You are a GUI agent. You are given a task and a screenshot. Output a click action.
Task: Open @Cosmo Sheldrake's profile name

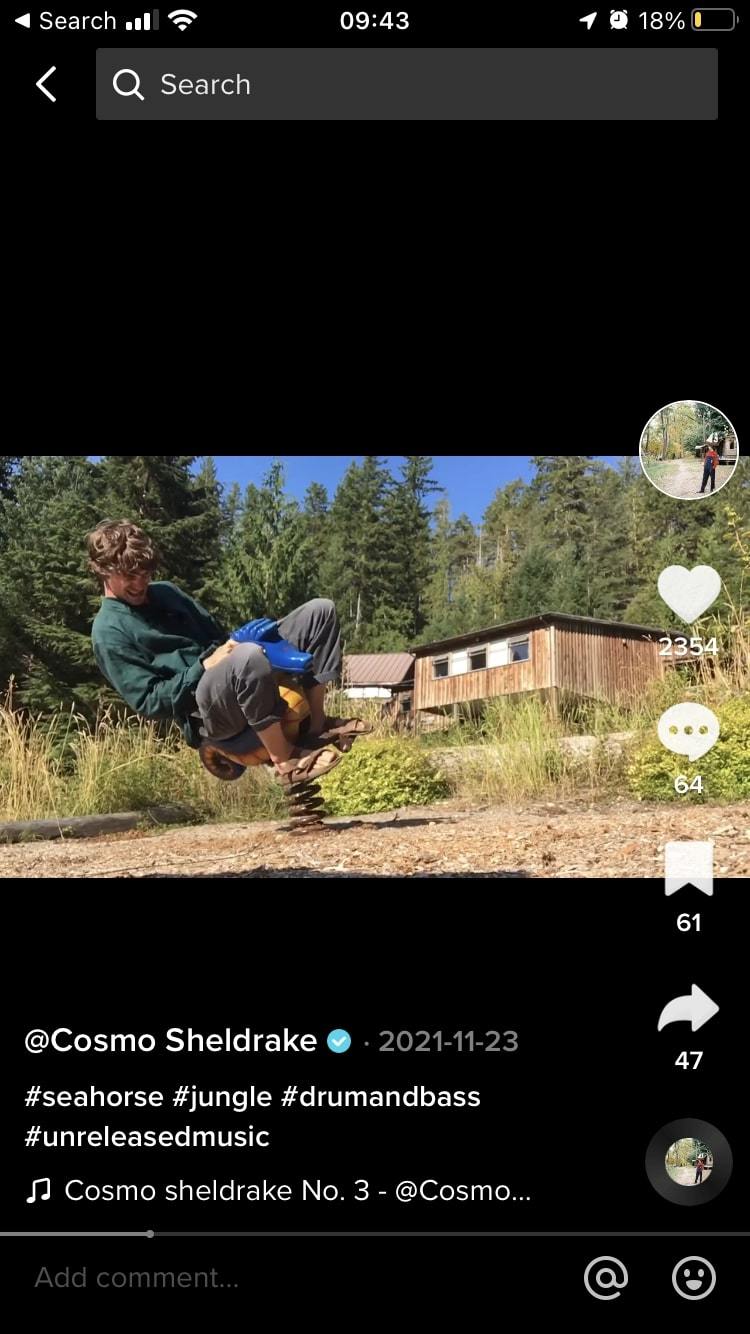pos(171,1040)
